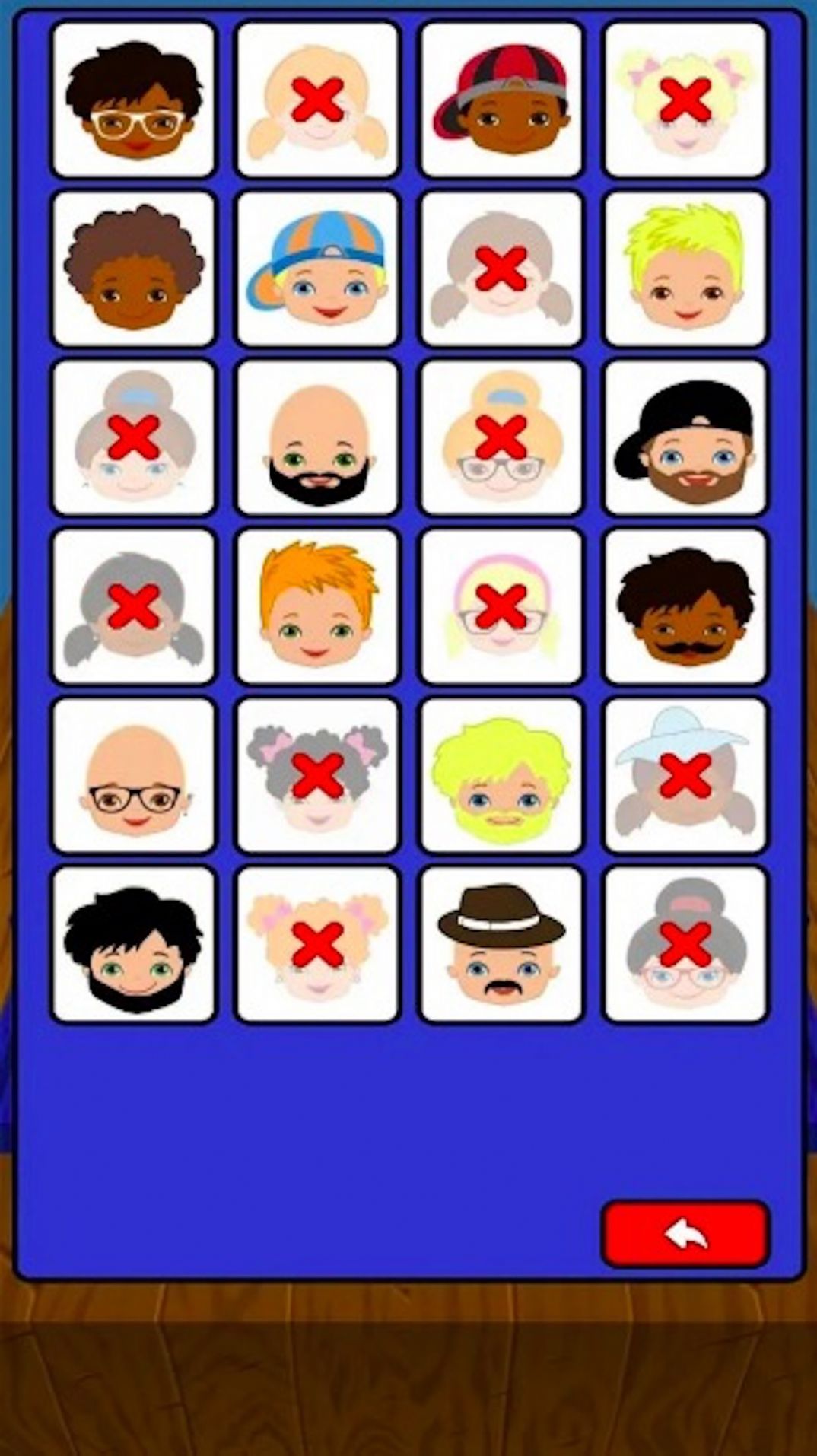Choose the bald man with the black beard
This screenshot has height=1456, width=817.
318,437
